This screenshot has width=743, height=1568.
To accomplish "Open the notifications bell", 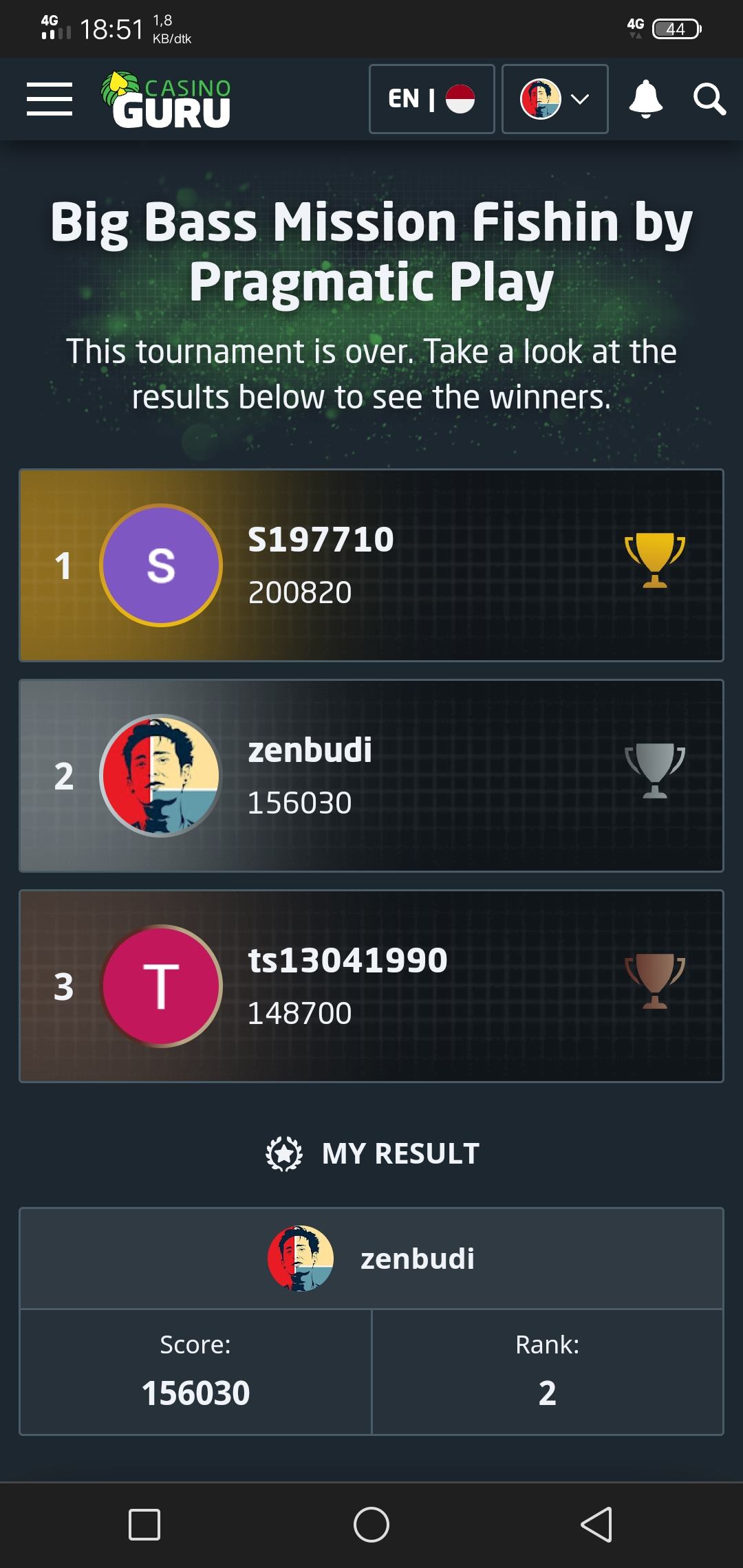I will 645,99.
